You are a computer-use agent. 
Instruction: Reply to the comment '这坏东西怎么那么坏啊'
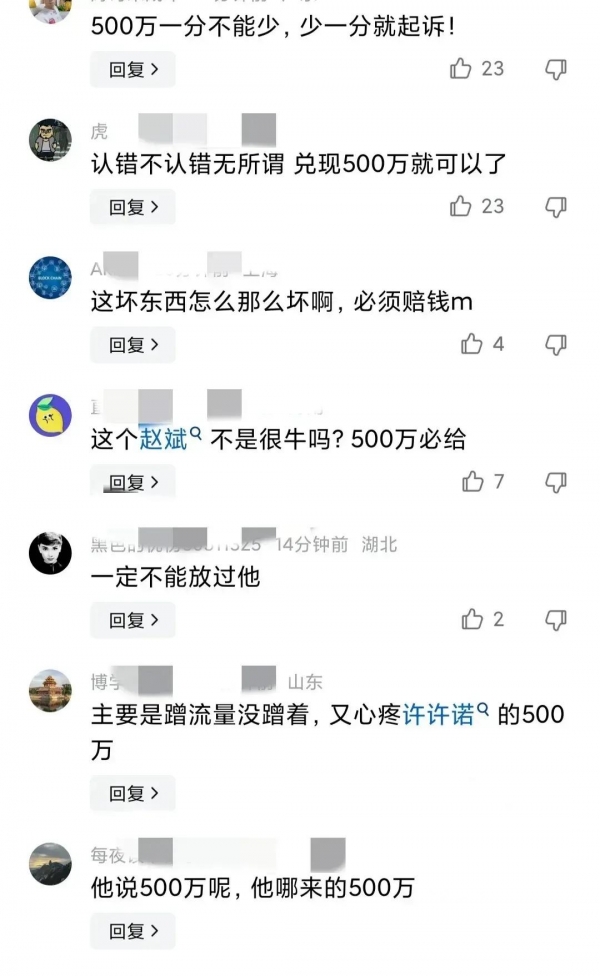coord(132,345)
